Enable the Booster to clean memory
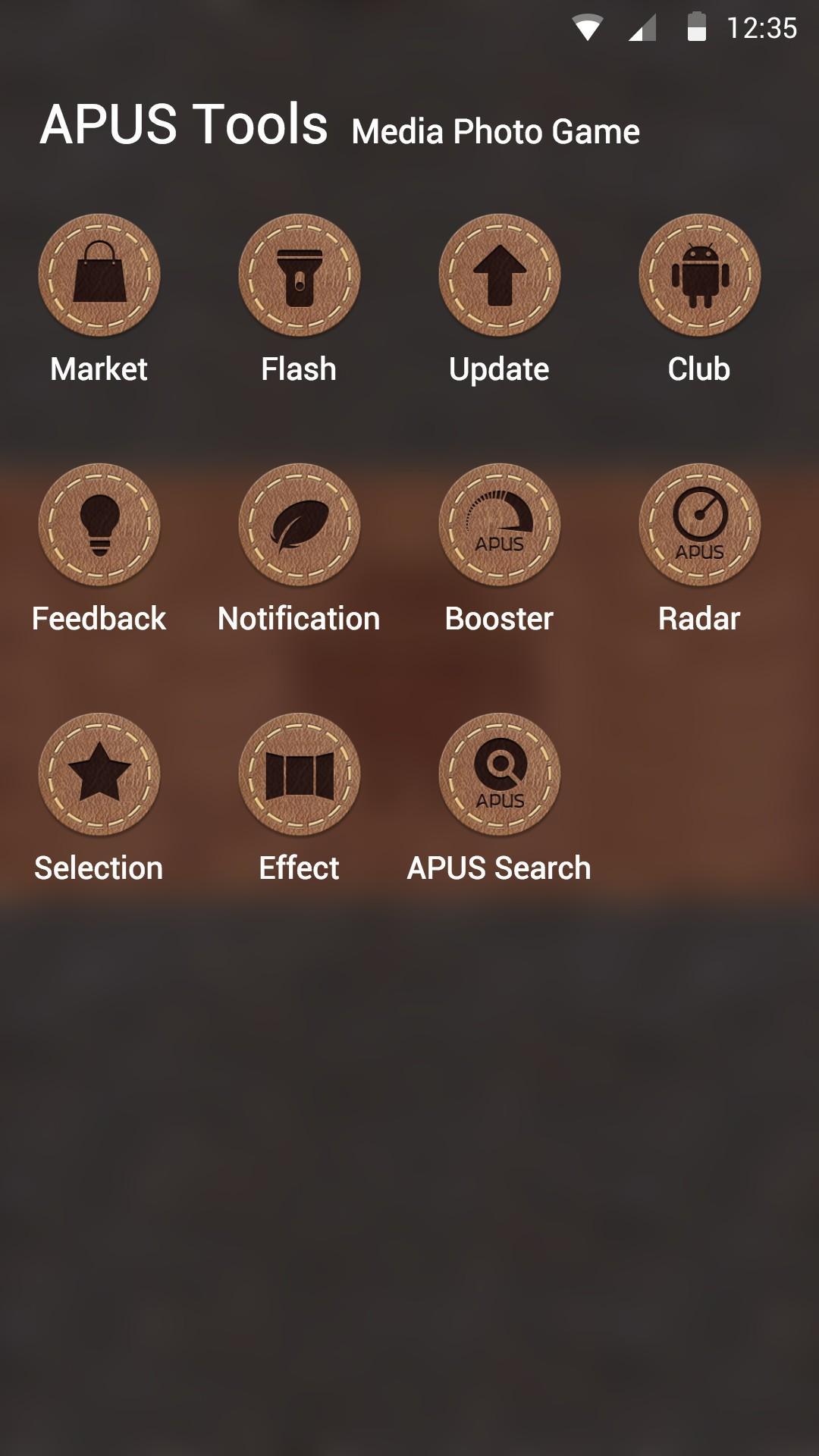The image size is (819, 1456). coord(499,525)
